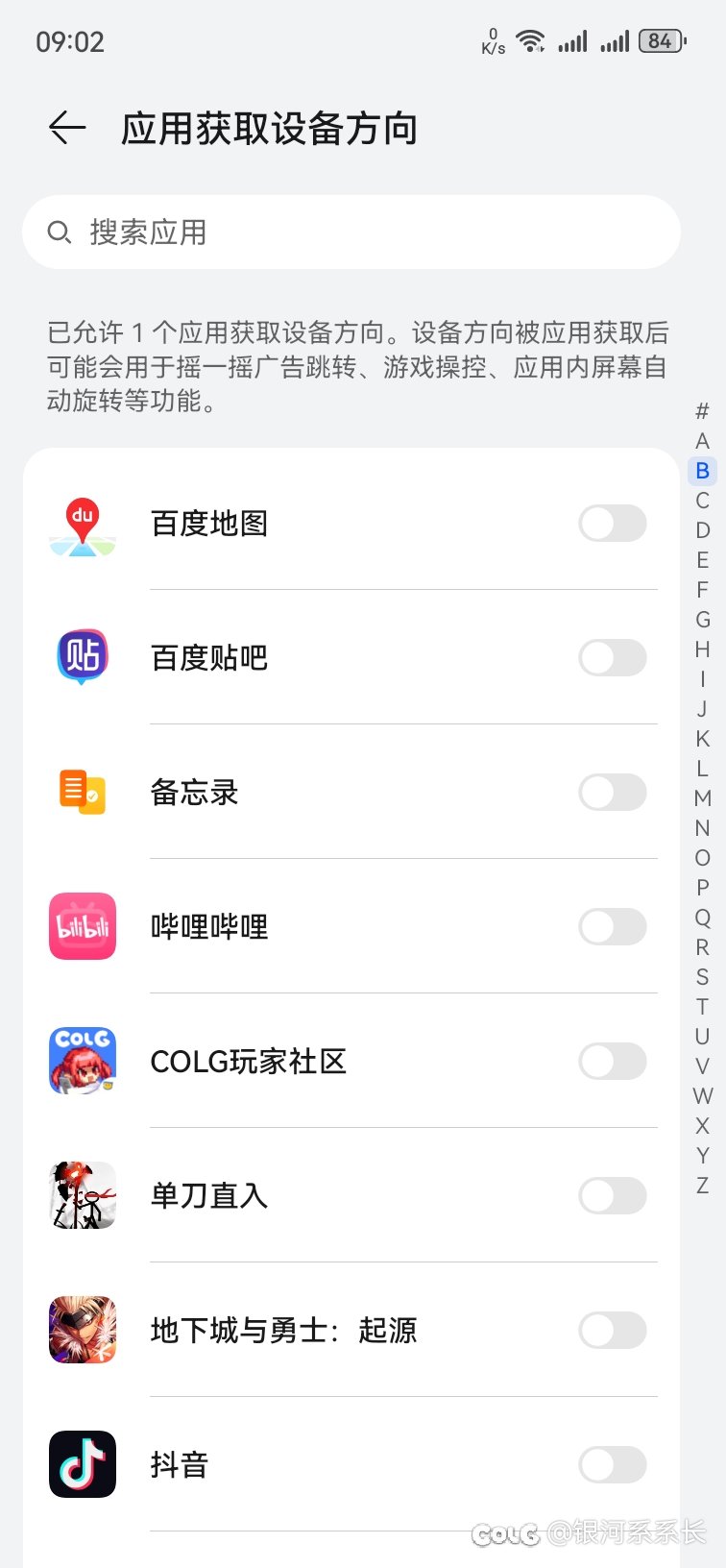Viewport: 726px width, 1568px height.
Task: Tap the search magnifier icon
Action: click(60, 232)
